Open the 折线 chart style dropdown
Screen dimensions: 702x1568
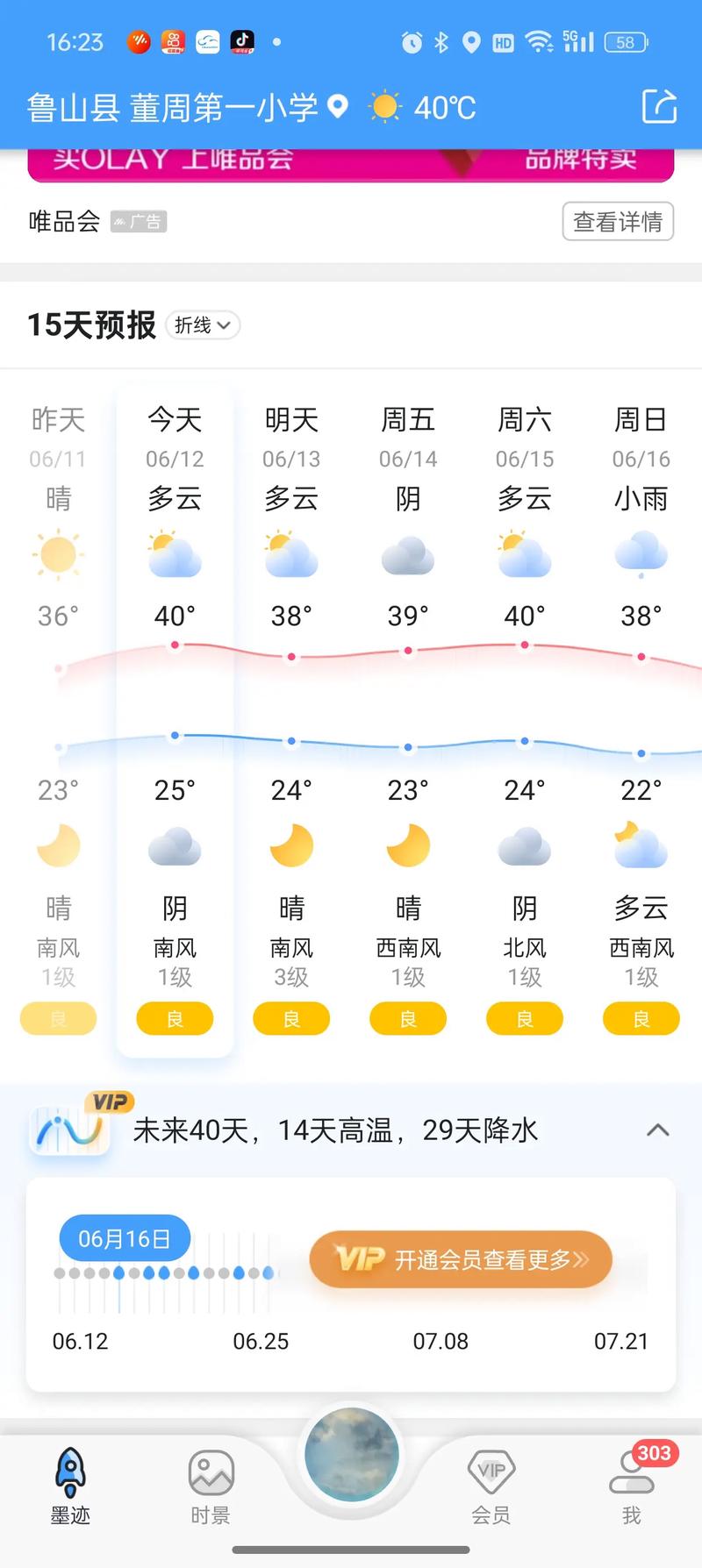[x=202, y=325]
